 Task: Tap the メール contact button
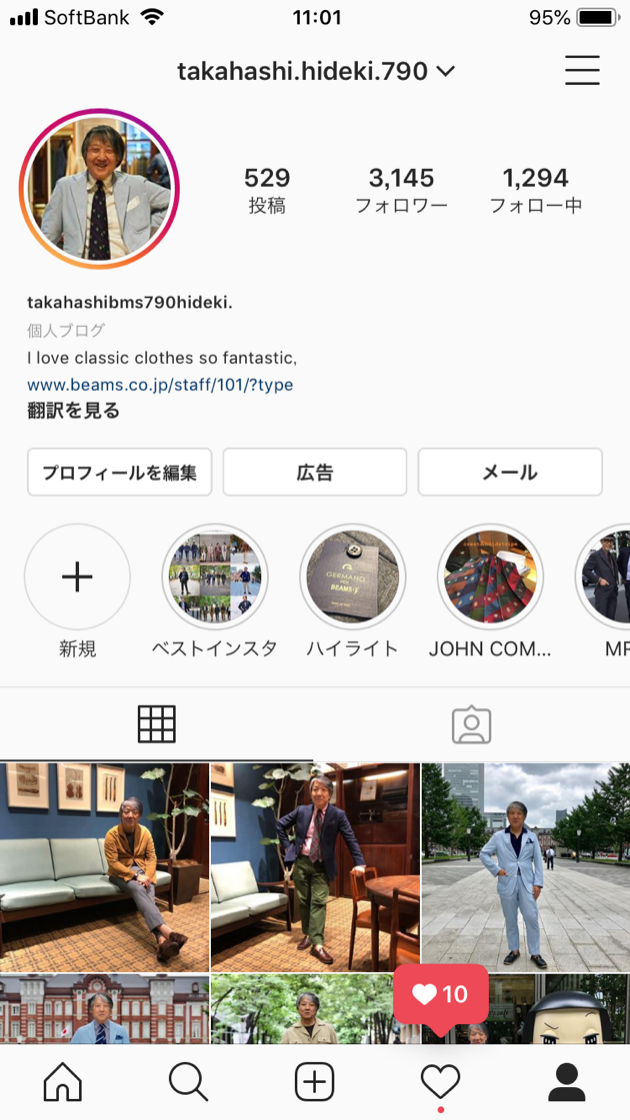pyautogui.click(x=510, y=472)
